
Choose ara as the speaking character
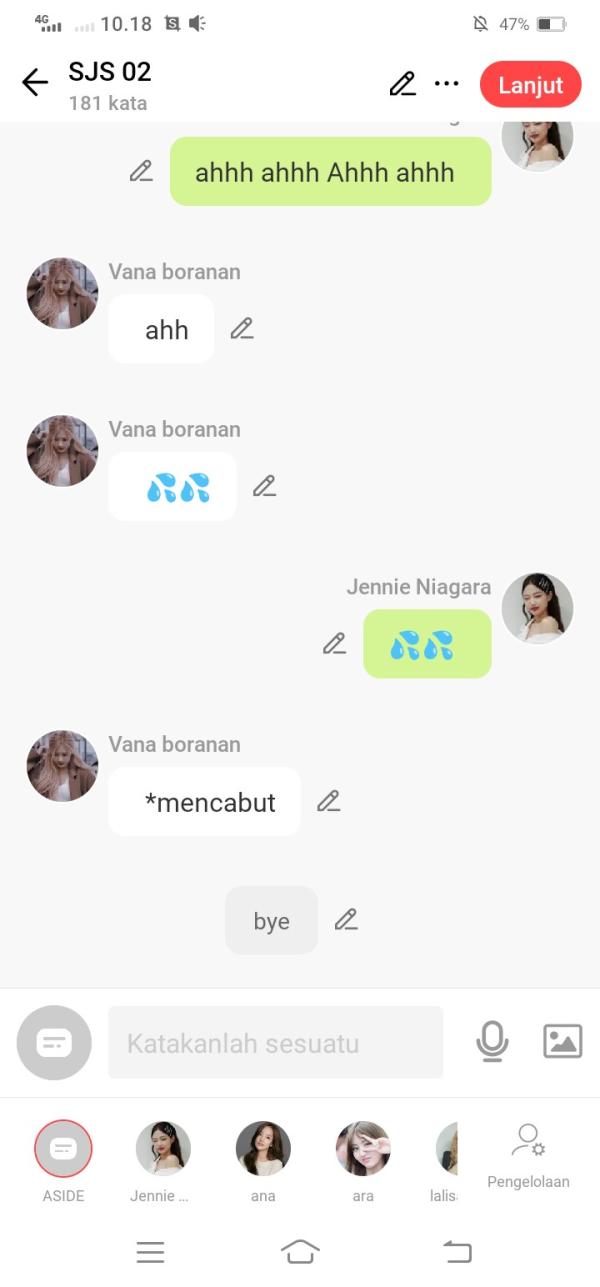363,1149
